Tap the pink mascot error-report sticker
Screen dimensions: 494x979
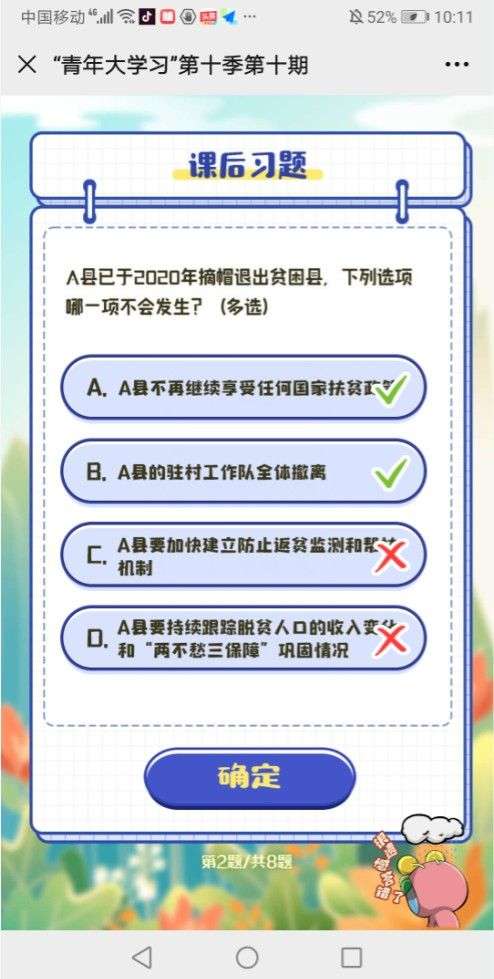coord(430,870)
